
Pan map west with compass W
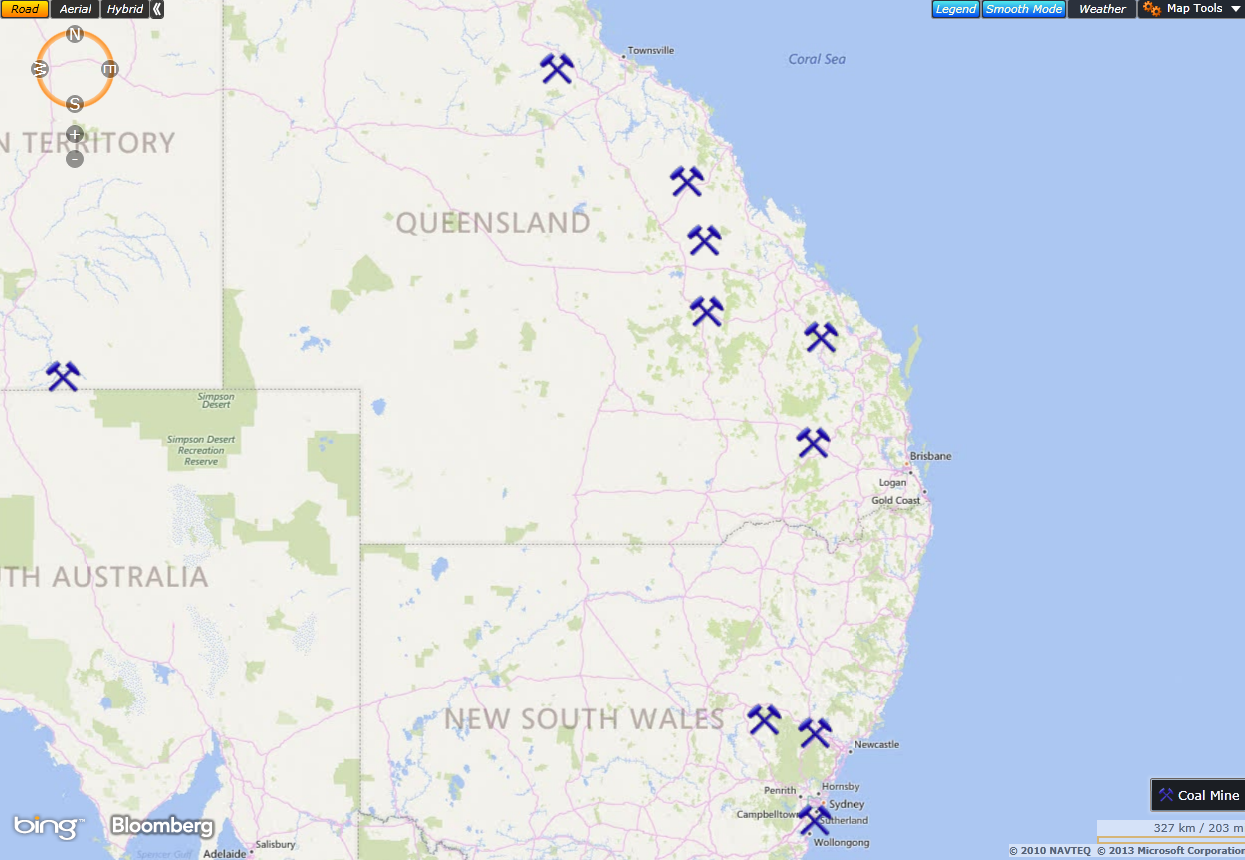(40, 69)
